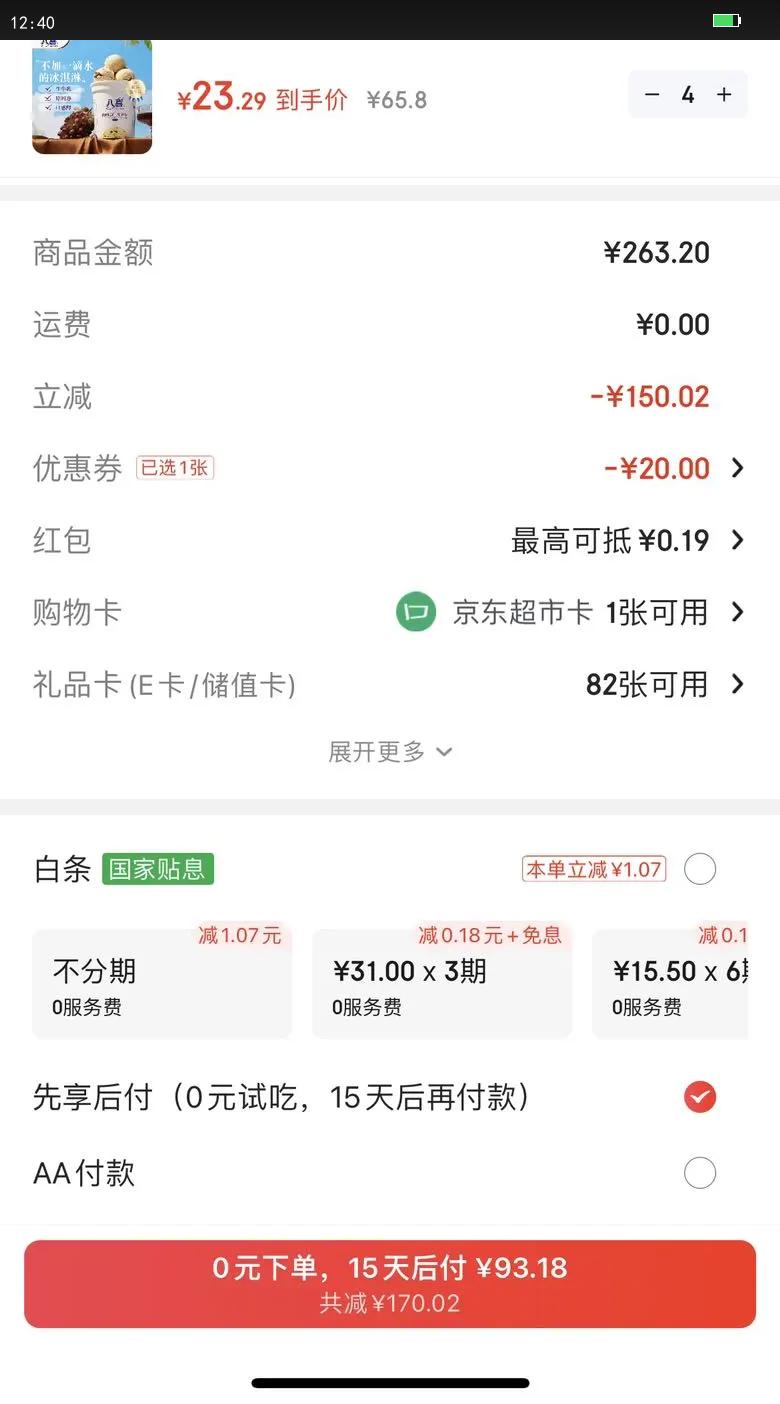Click the 已选1张 coupon tag
This screenshot has height=1404, width=780.
pos(175,468)
